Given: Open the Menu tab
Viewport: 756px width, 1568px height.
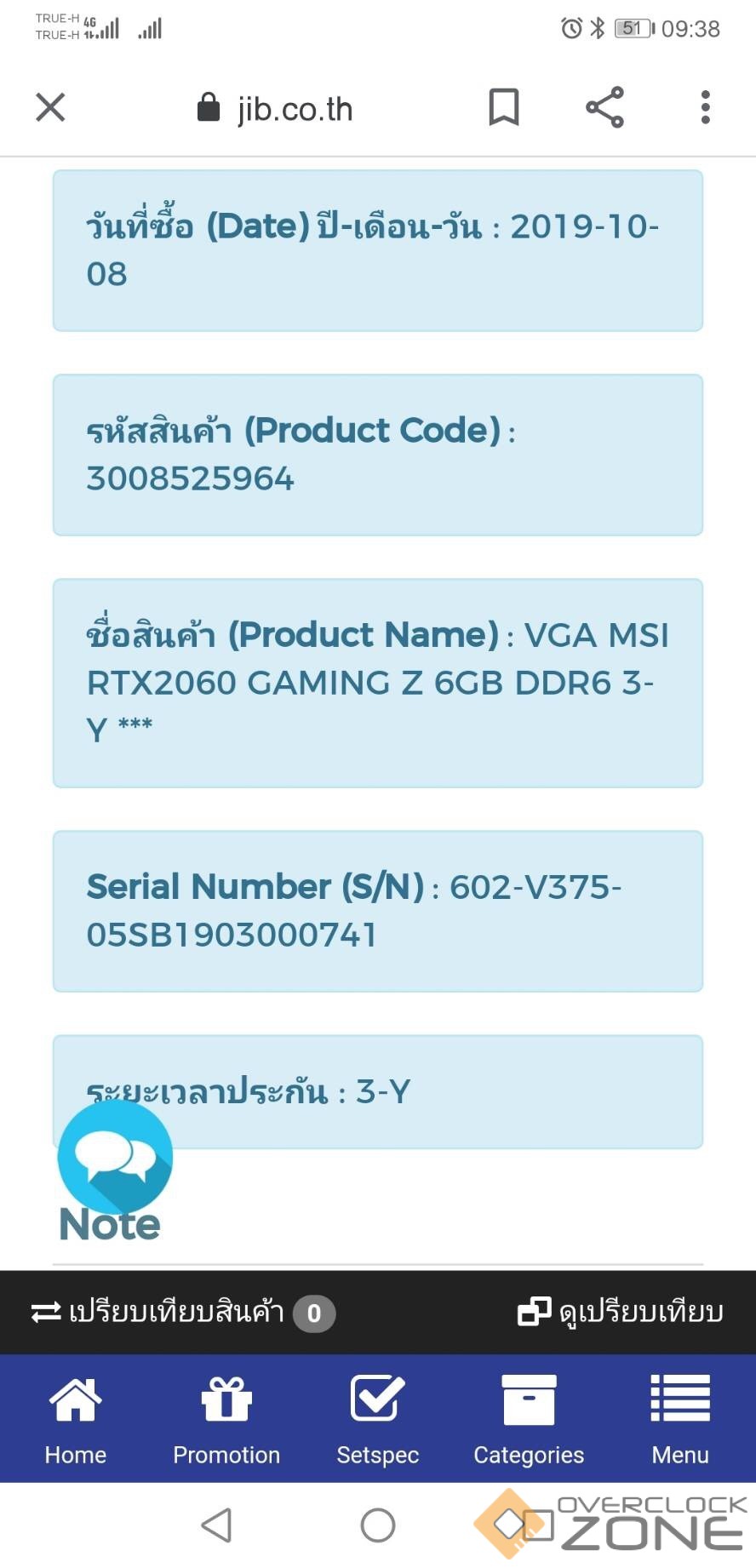Looking at the screenshot, I should [679, 1419].
